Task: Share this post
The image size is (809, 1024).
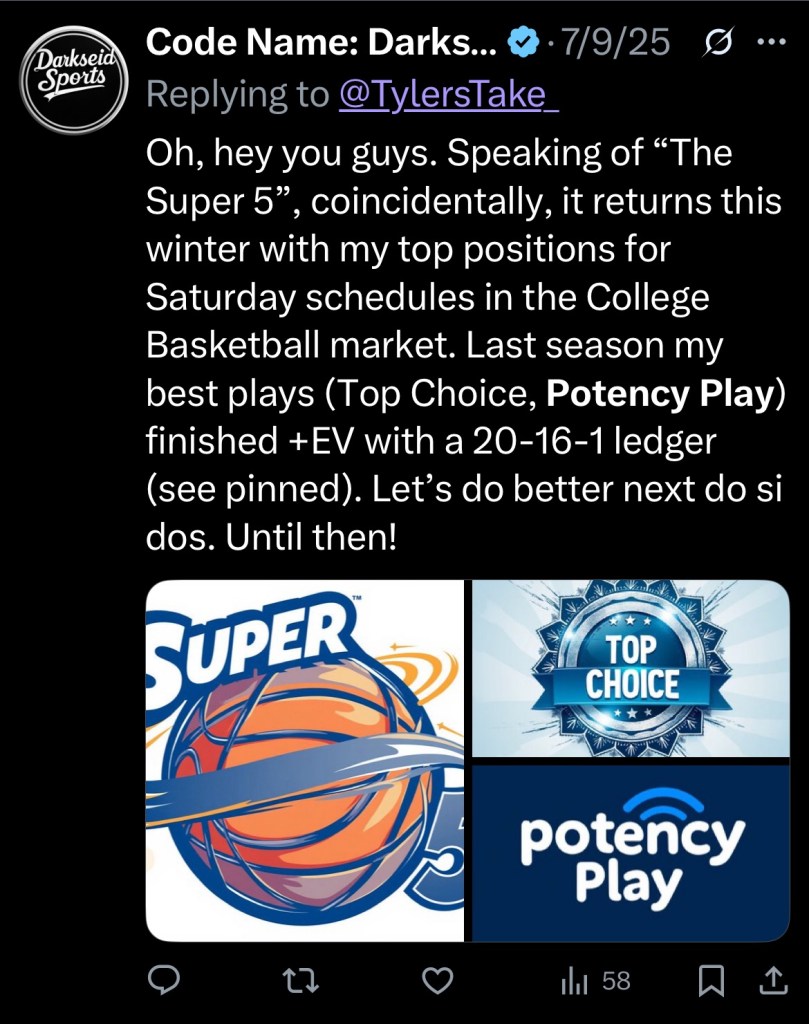Action: [773, 982]
